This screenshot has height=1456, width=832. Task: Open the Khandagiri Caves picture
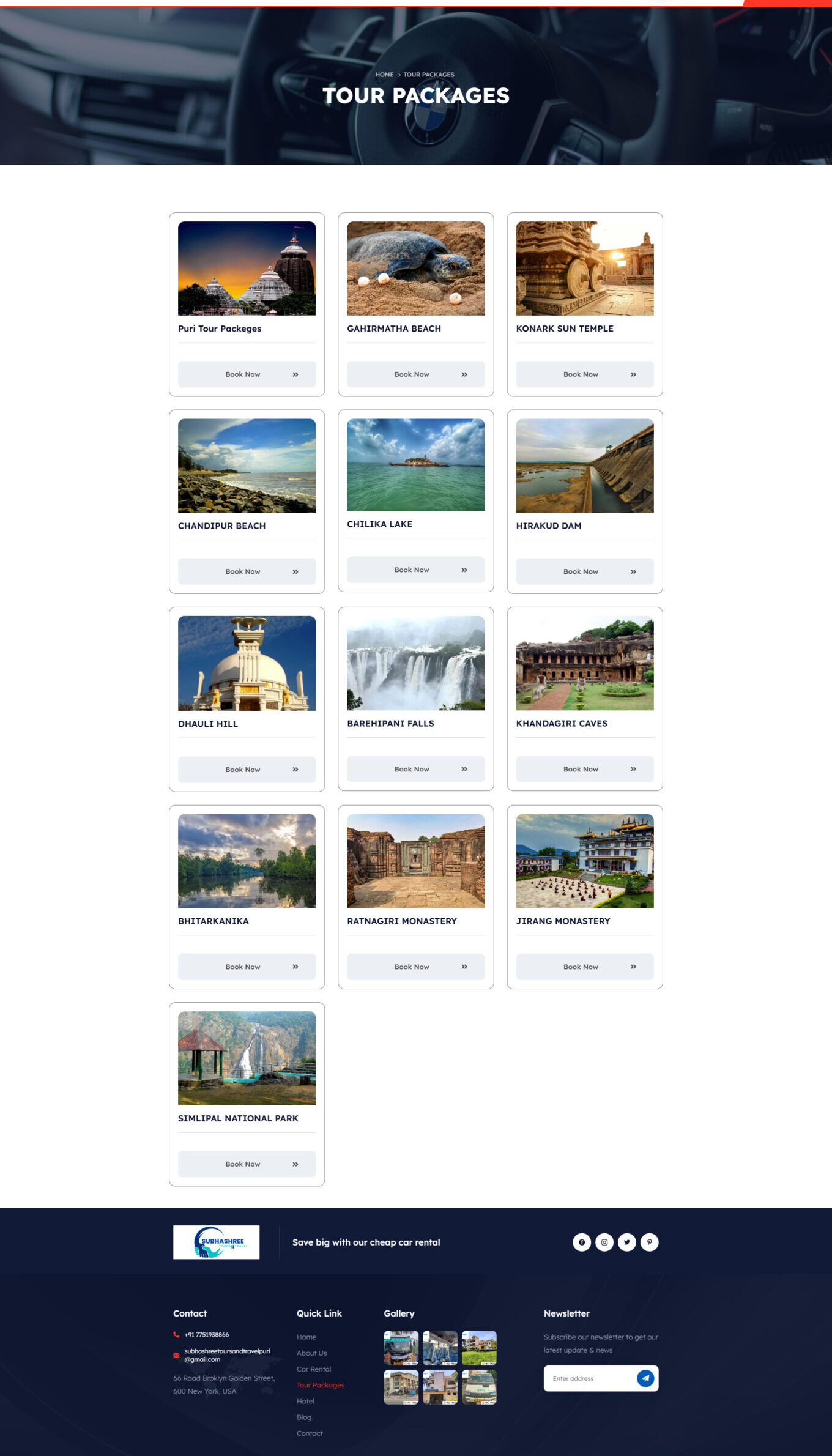coord(584,663)
